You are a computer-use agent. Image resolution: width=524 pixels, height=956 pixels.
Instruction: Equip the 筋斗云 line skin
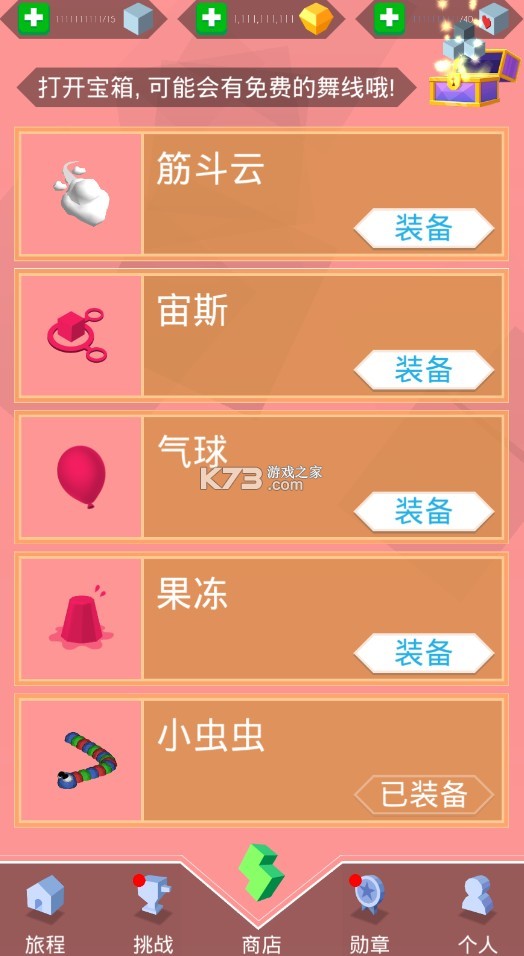[424, 228]
